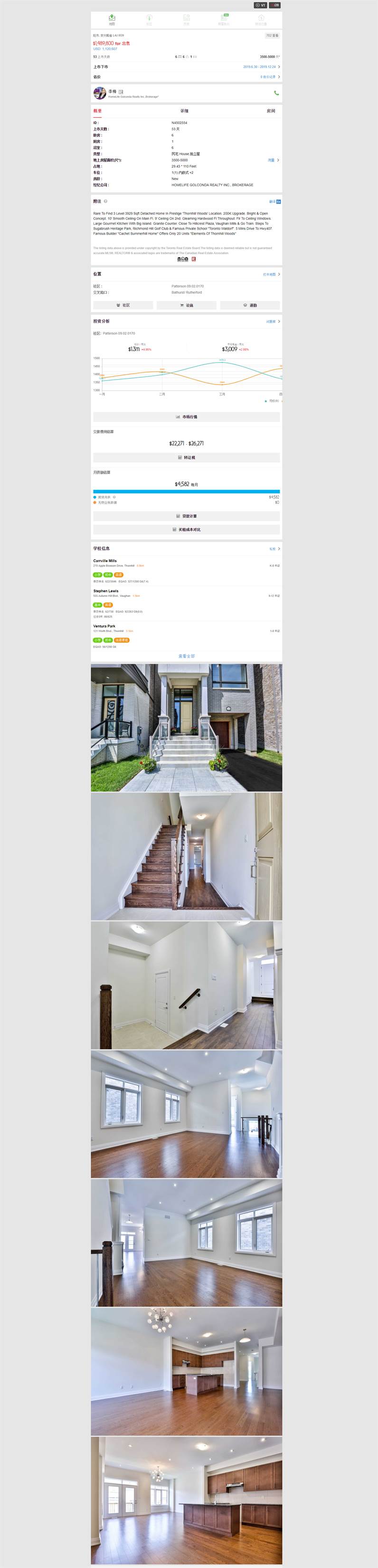
Task: Open 市场行情 market trends
Action: [x=186, y=417]
